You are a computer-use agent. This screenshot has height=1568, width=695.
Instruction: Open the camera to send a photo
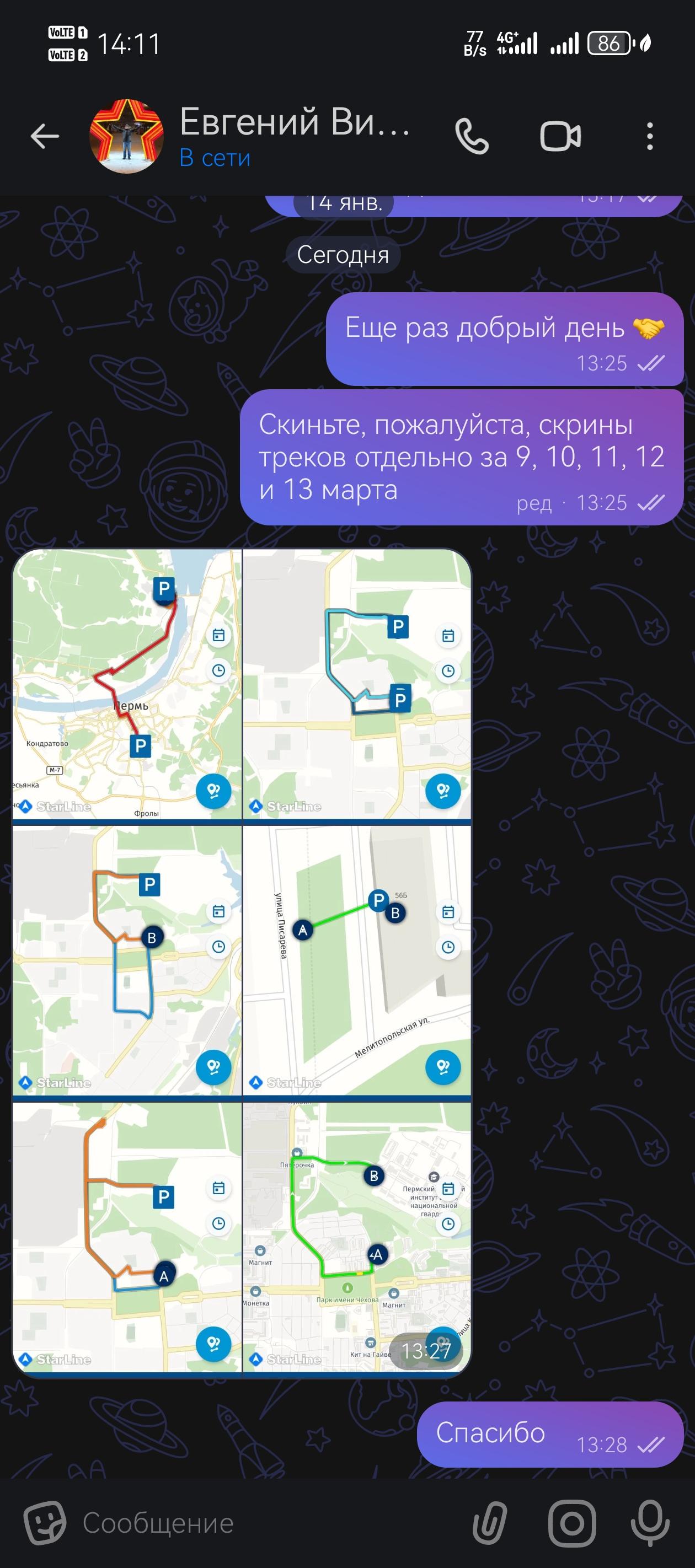(x=571, y=1522)
